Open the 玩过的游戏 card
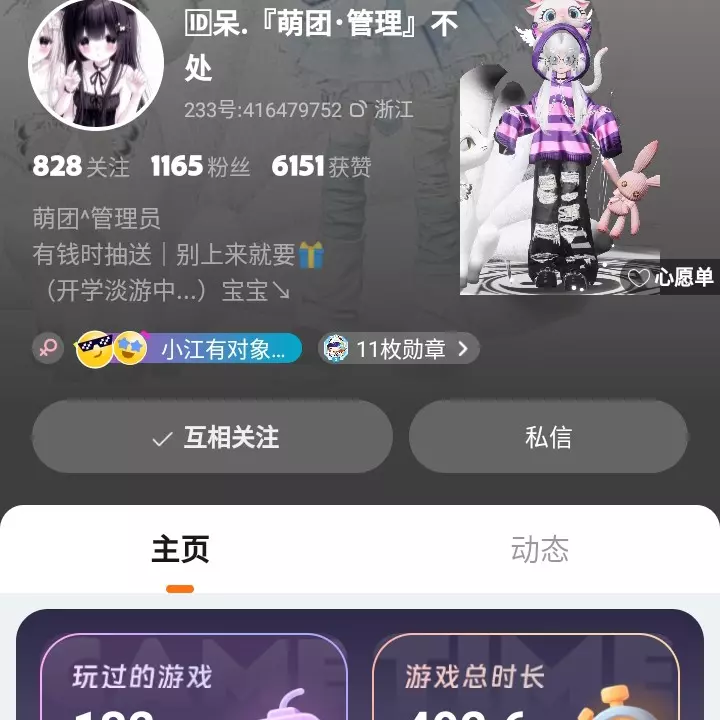720x720 pixels. tap(193, 680)
